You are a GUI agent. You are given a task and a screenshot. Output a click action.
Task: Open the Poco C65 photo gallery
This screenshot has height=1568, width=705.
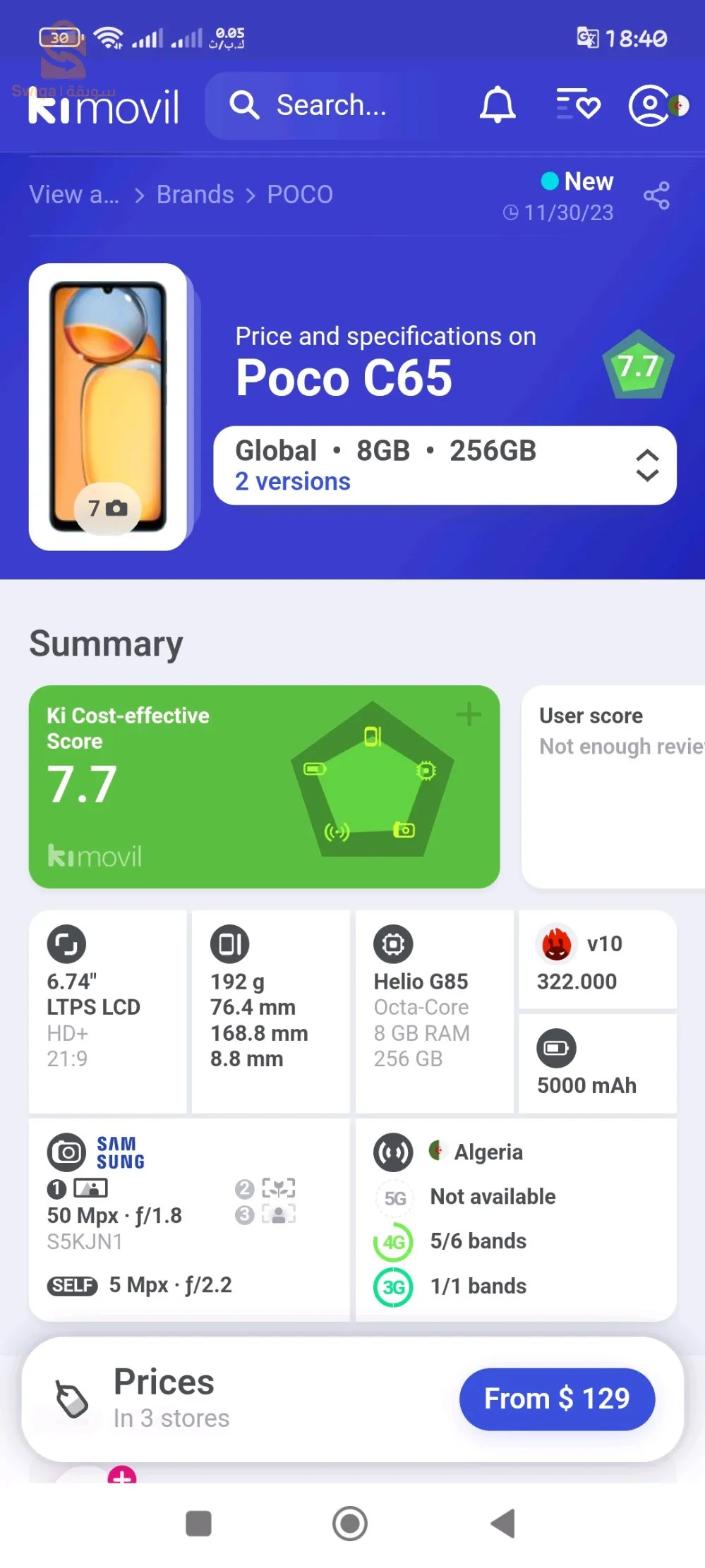pos(108,407)
